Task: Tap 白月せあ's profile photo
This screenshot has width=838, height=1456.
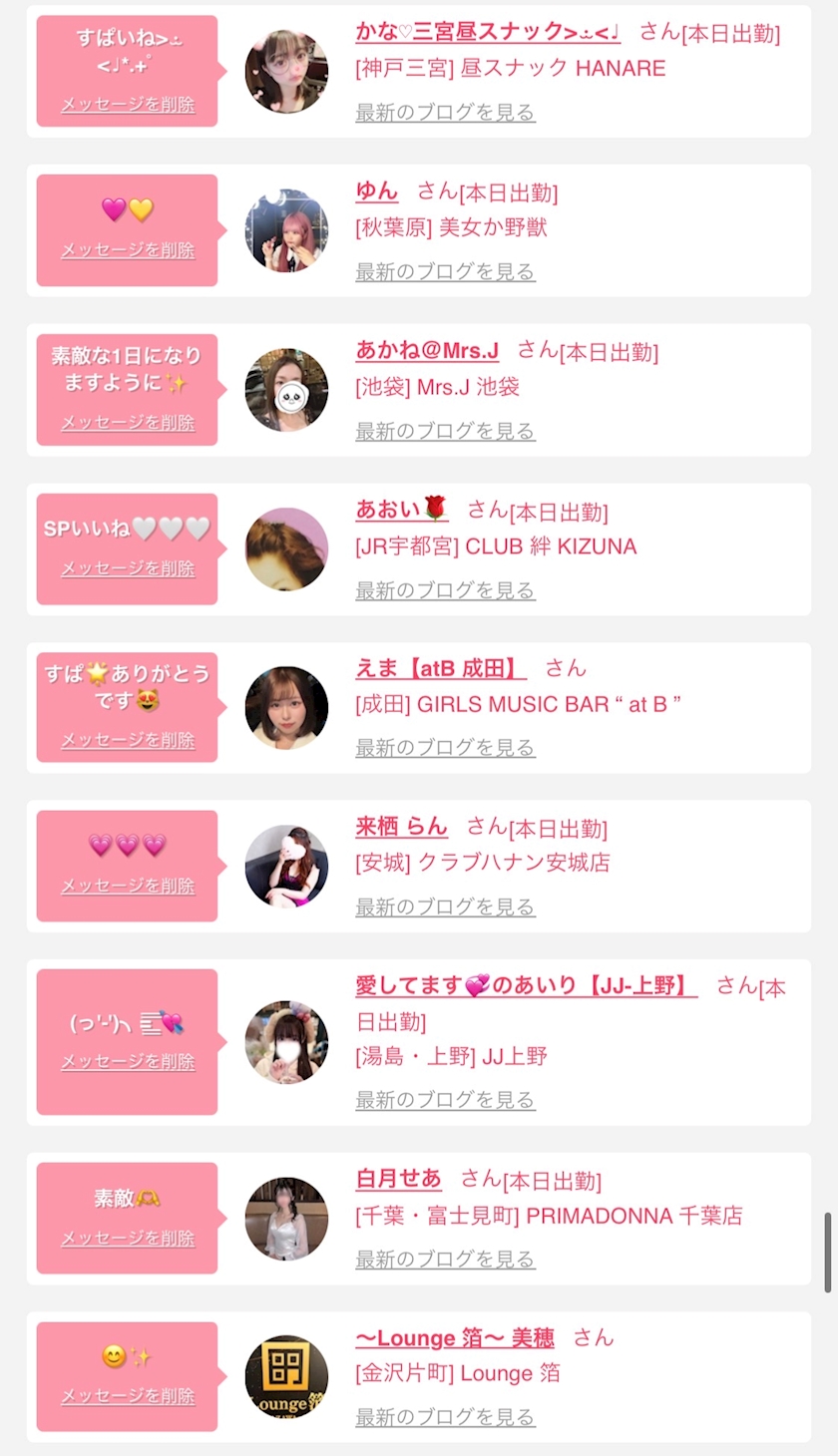Action: pyautogui.click(x=286, y=1219)
